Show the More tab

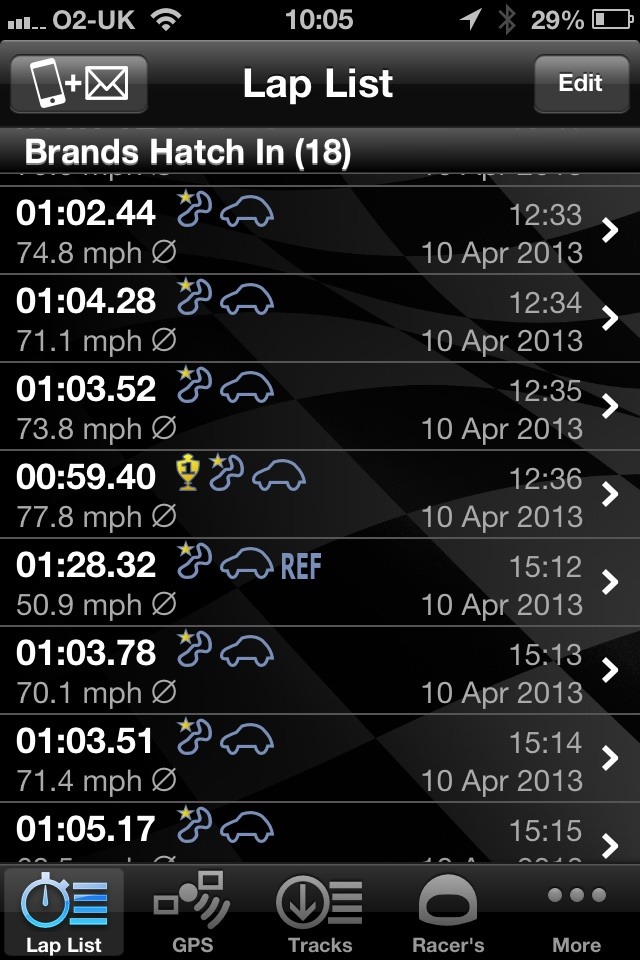pos(576,912)
